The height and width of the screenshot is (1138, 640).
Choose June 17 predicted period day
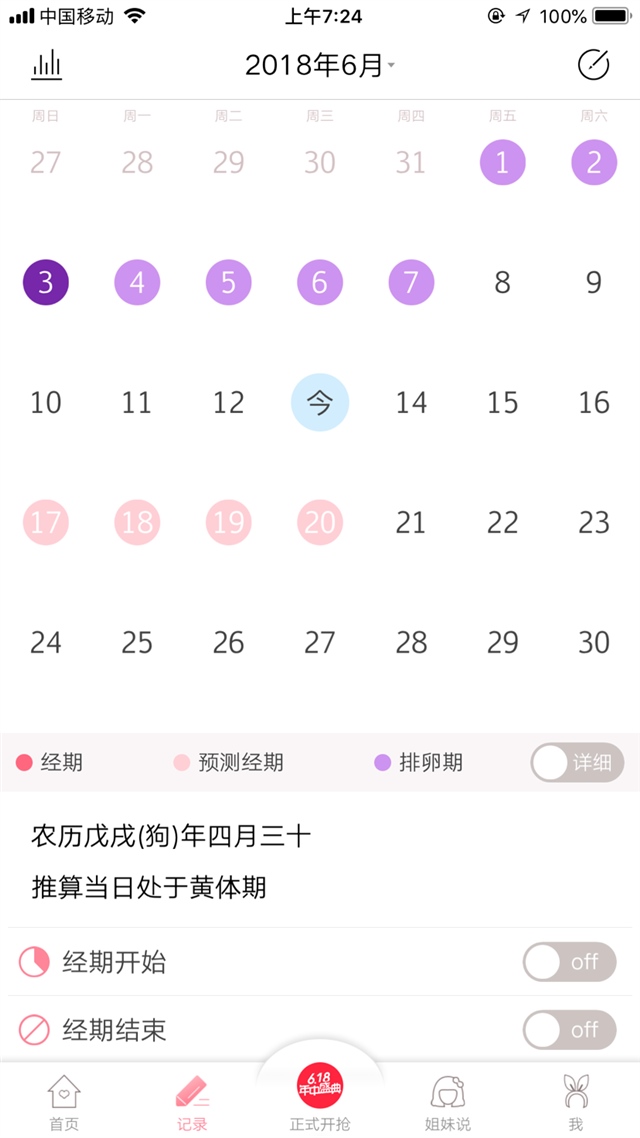[x=46, y=522]
